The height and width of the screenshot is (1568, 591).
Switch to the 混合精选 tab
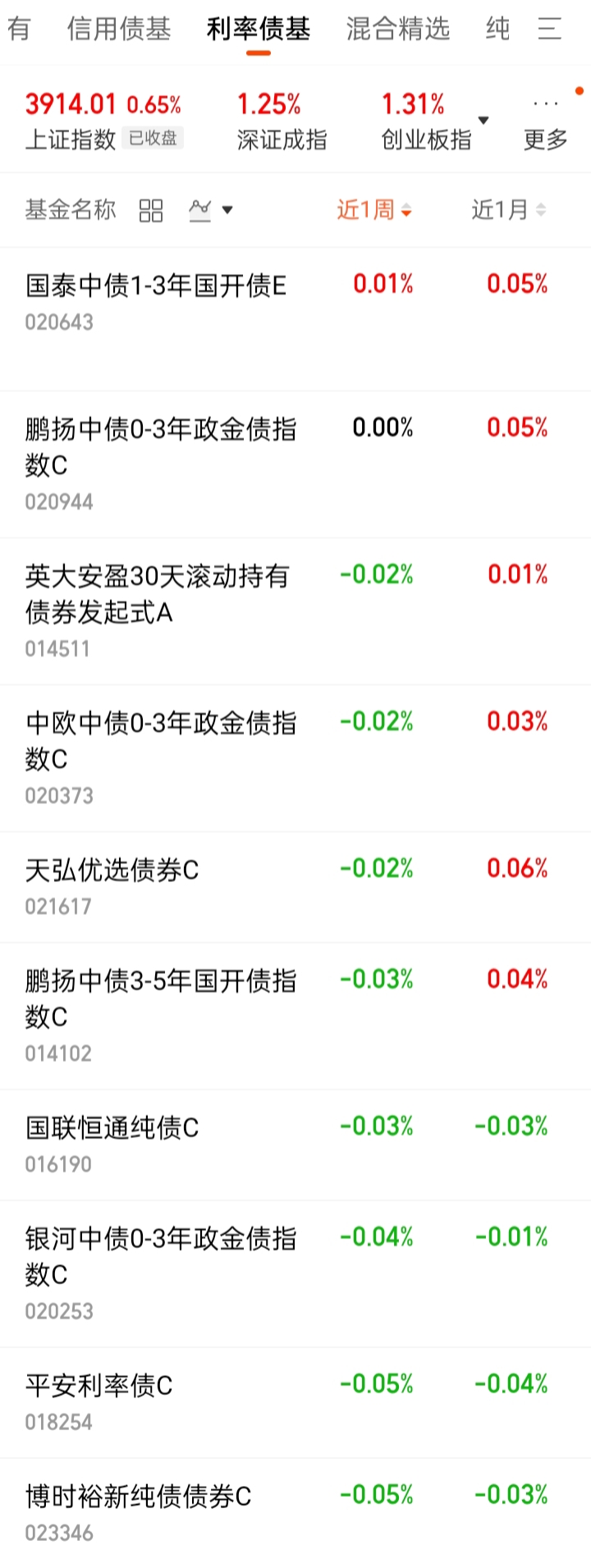tap(398, 30)
